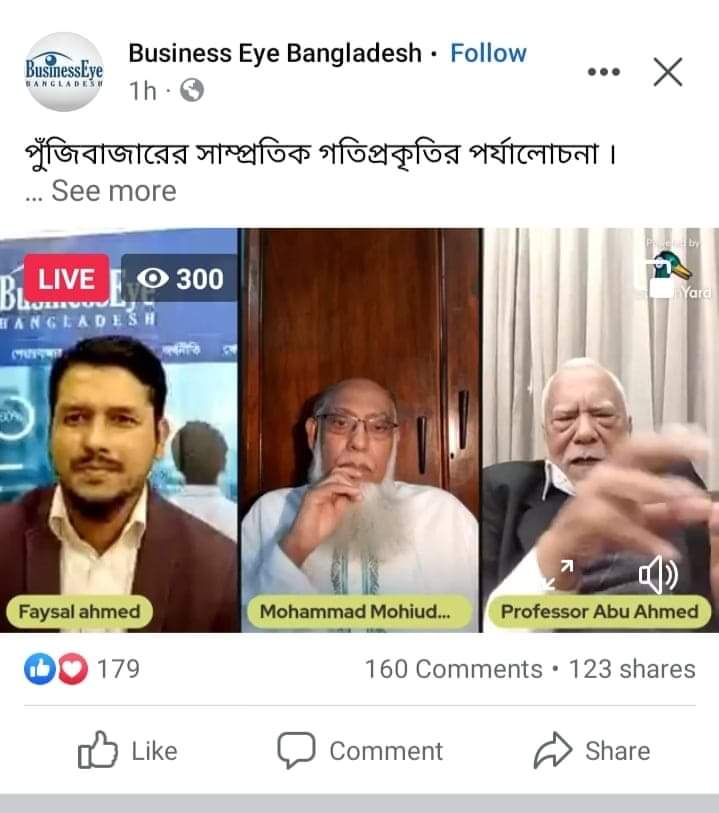Image resolution: width=719 pixels, height=813 pixels.
Task: View the 123 shares list
Action: pos(632,669)
